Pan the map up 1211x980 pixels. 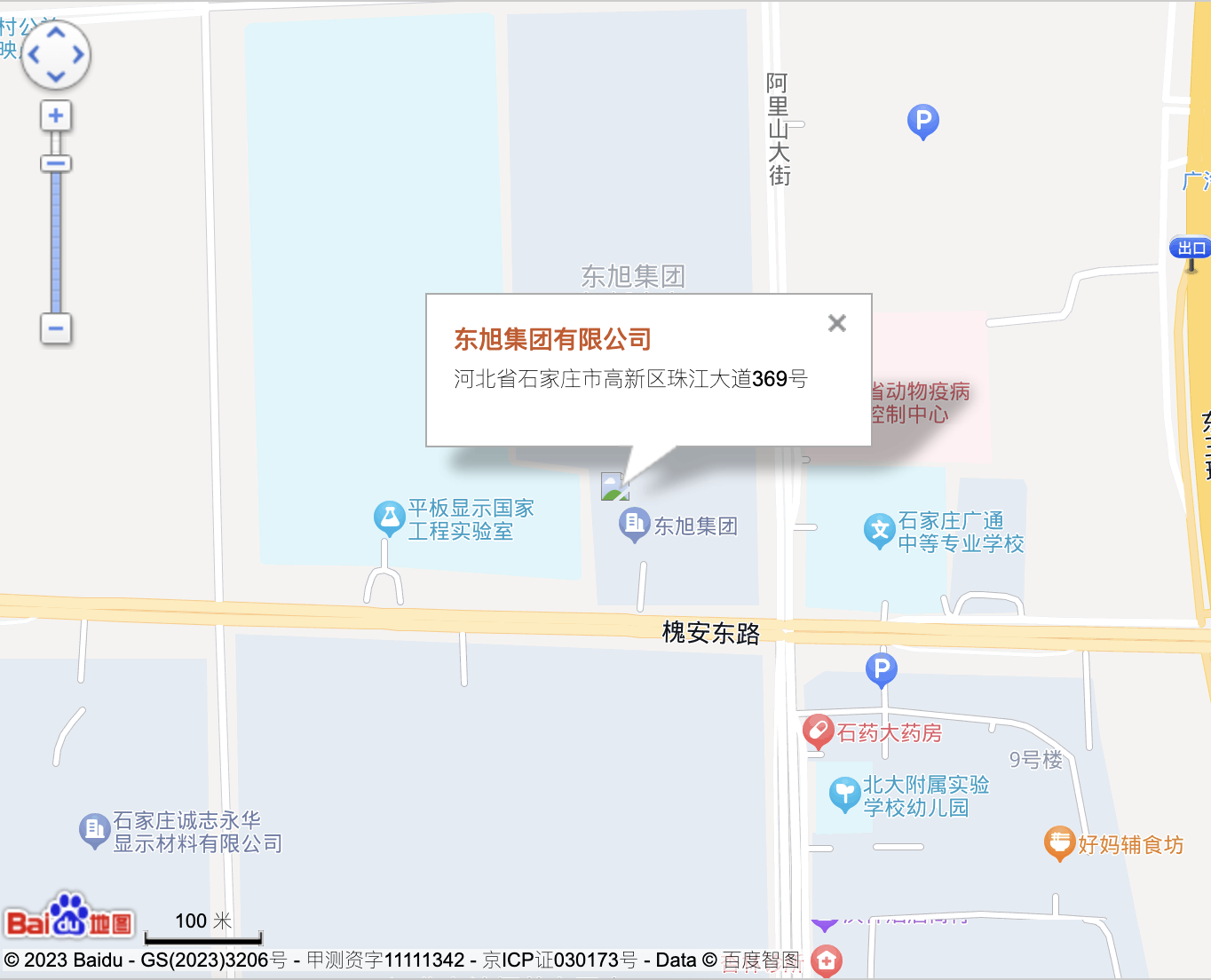click(x=56, y=33)
